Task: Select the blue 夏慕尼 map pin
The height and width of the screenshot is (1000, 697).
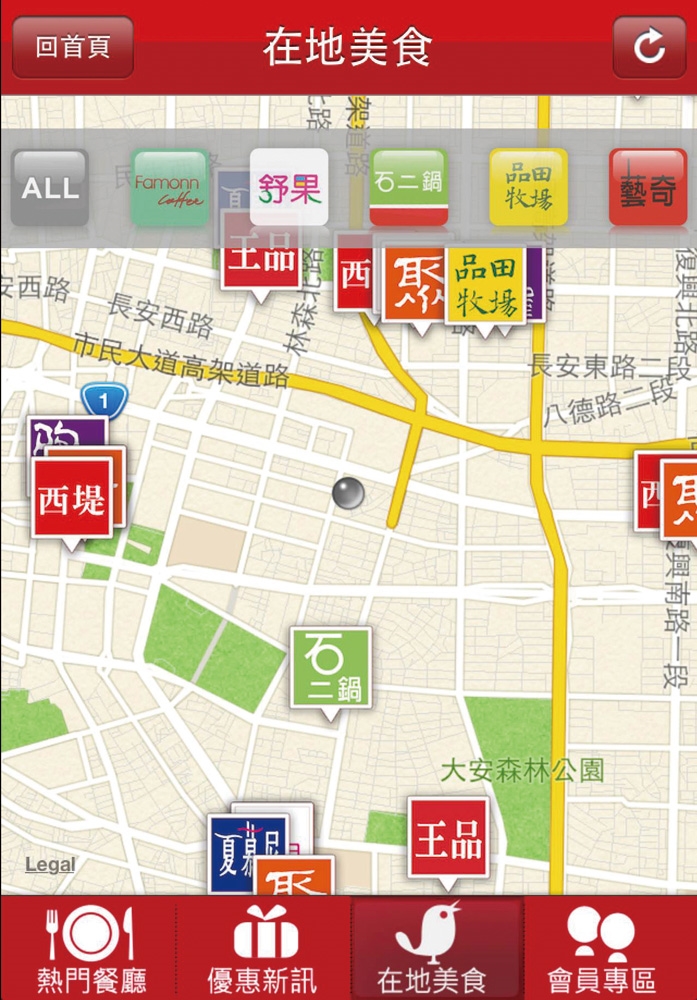Action: coord(236,852)
